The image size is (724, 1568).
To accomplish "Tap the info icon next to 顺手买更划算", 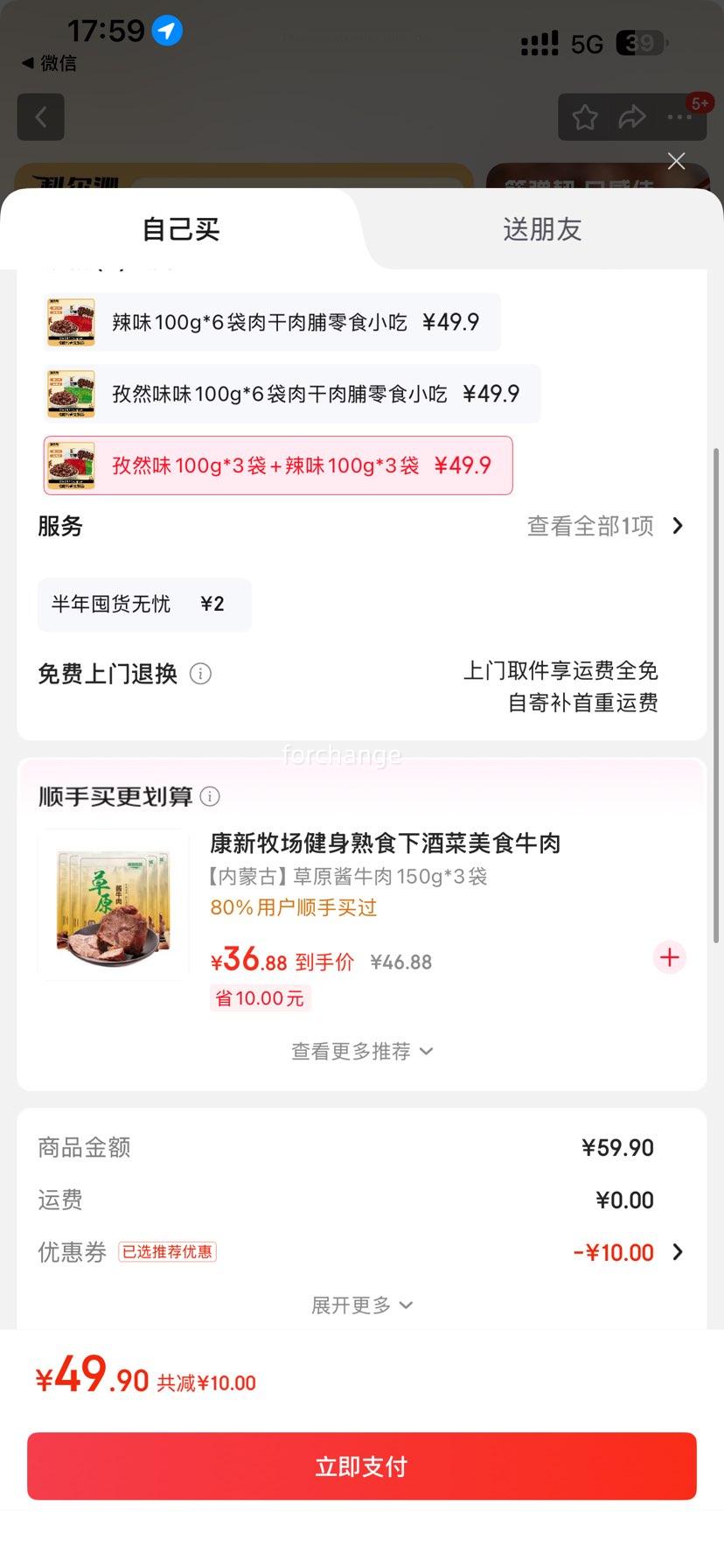I will click(x=209, y=797).
